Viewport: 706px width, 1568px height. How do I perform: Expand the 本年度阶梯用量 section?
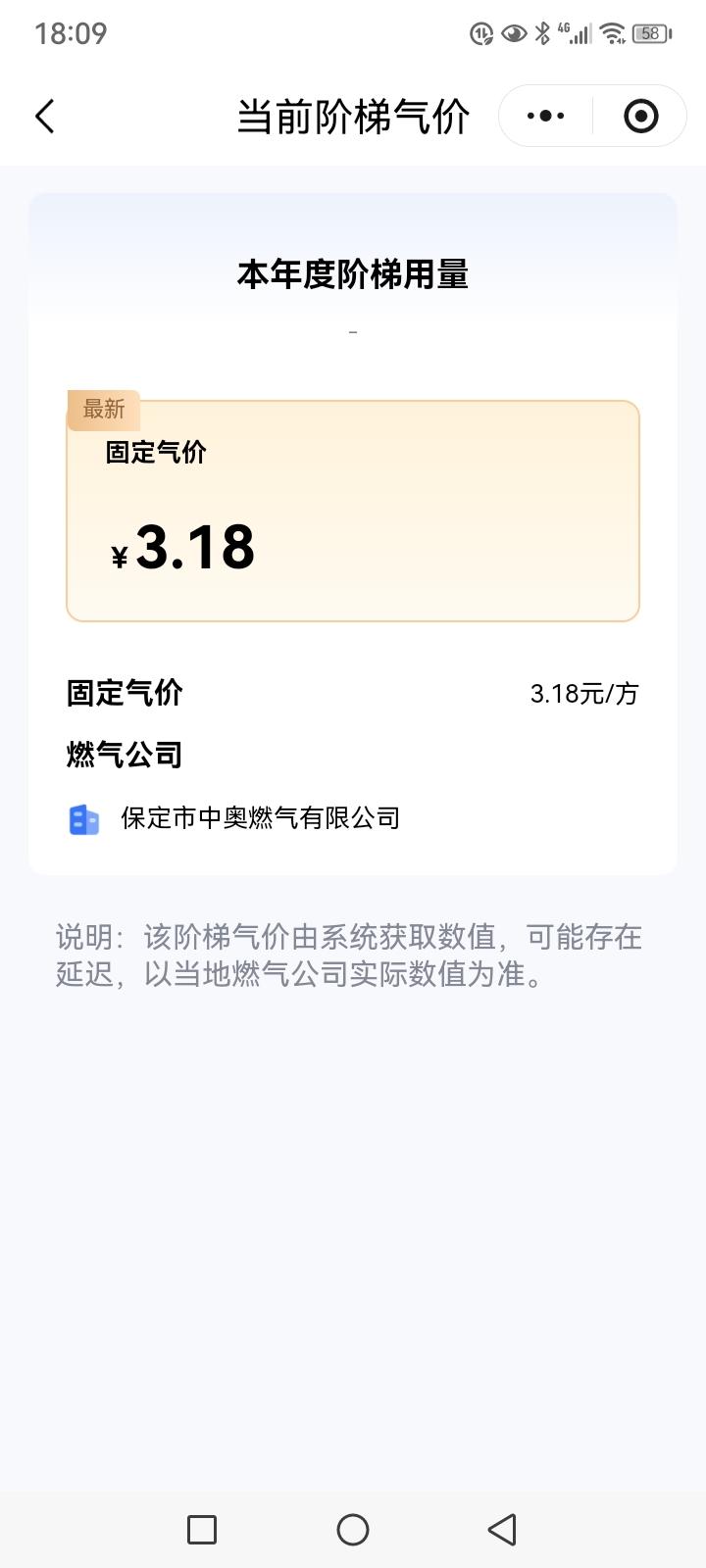[352, 275]
